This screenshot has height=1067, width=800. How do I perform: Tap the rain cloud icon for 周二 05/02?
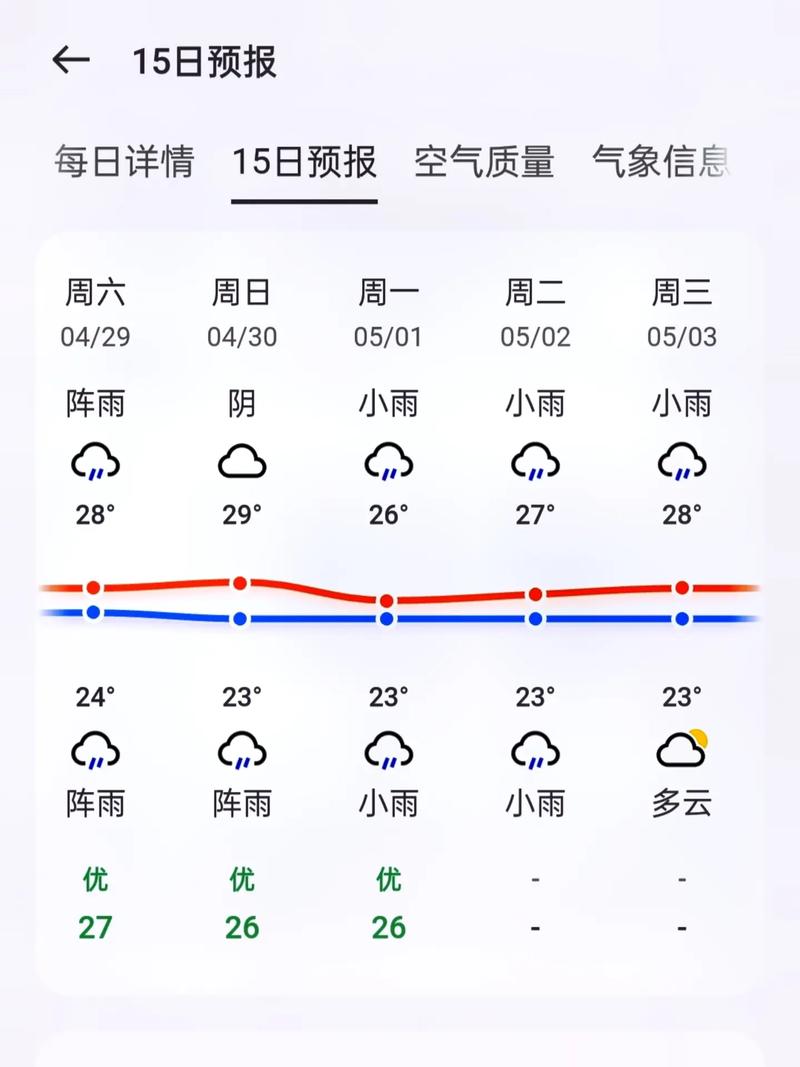click(535, 462)
